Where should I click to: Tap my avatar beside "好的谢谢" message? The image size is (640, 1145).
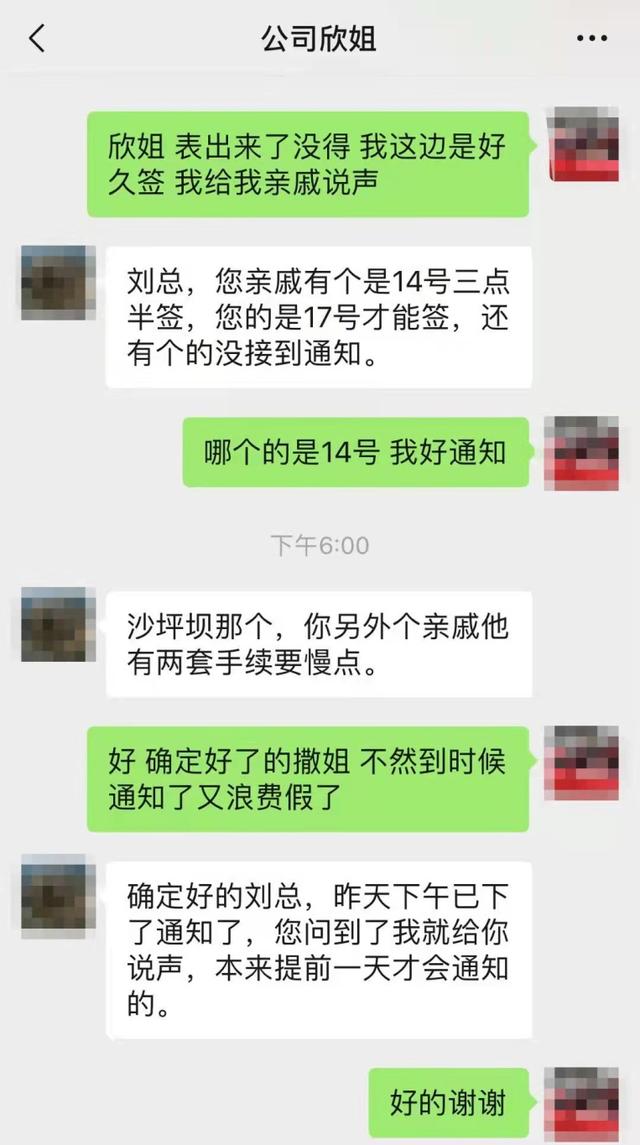tap(582, 1104)
